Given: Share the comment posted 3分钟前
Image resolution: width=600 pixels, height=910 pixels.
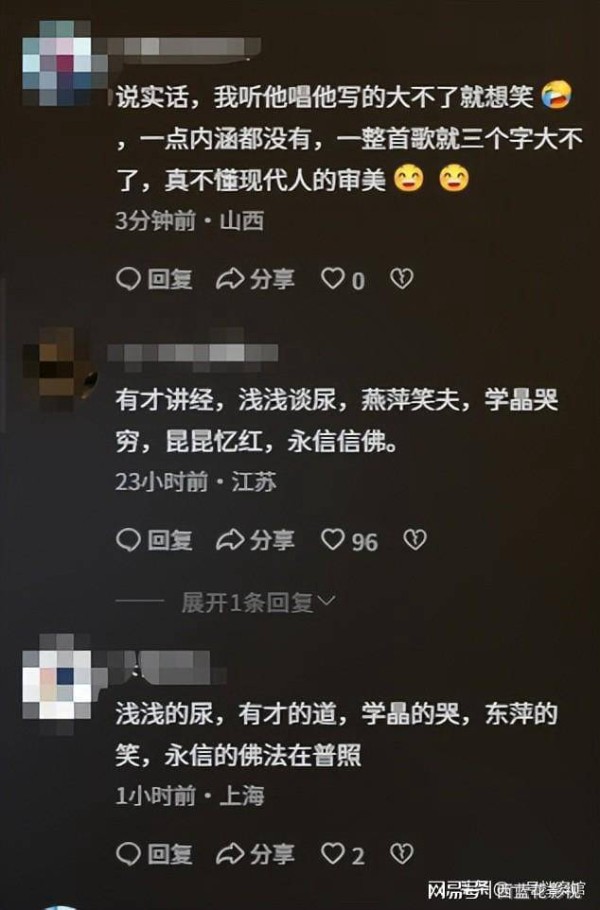Looking at the screenshot, I should pos(256,279).
